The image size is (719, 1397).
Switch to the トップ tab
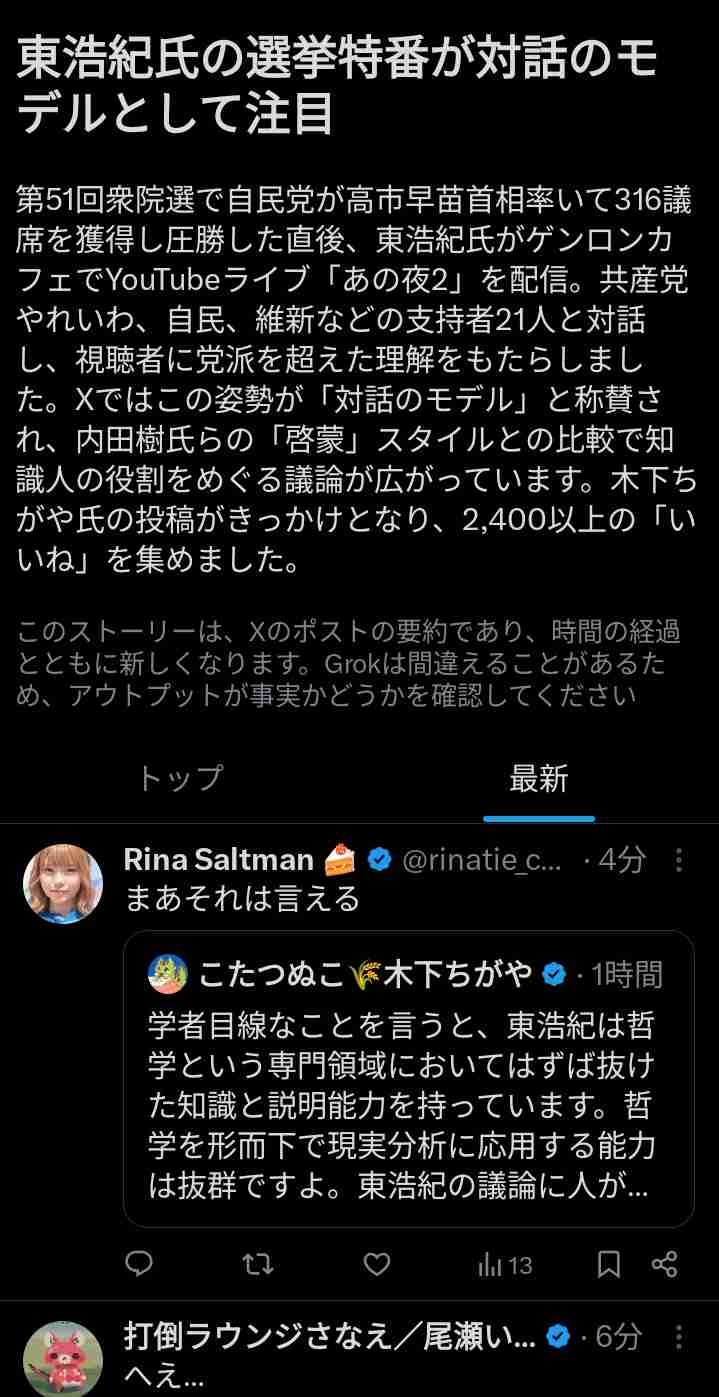point(180,779)
